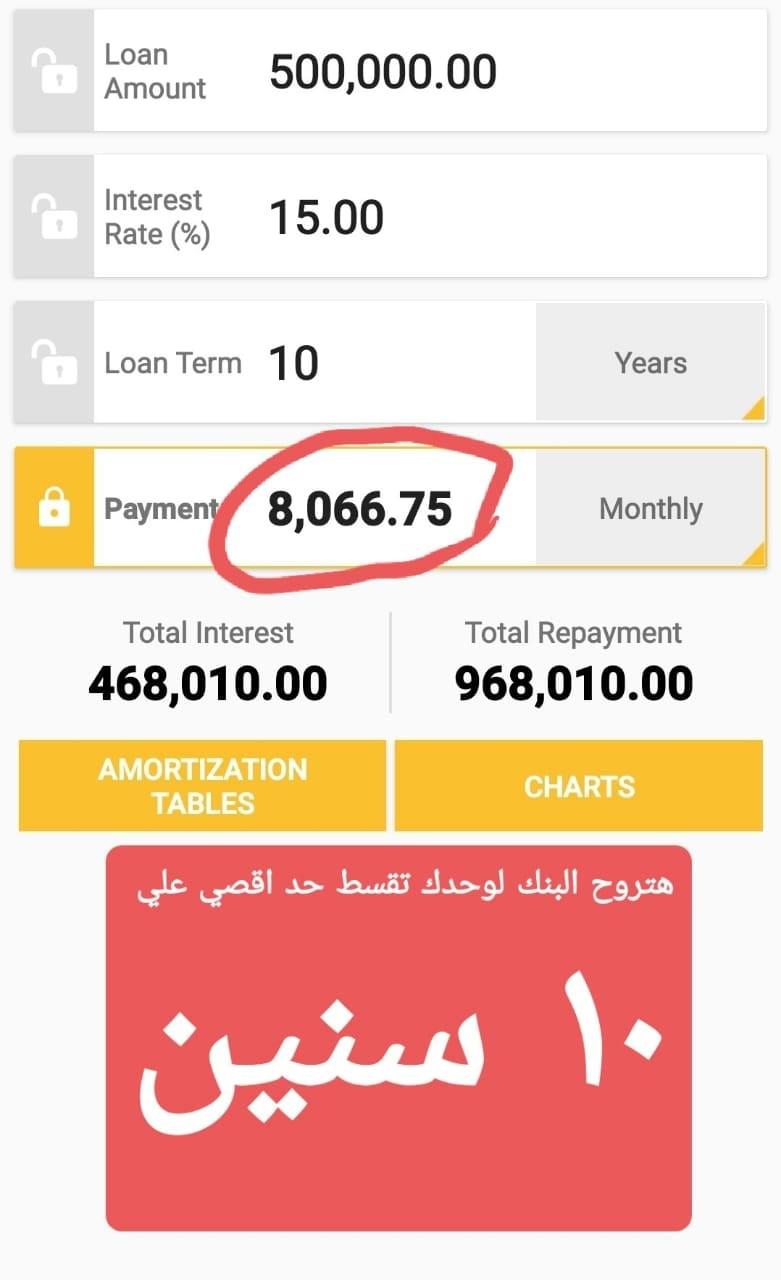Toggle the lock on Loan Term

(x=54, y=363)
